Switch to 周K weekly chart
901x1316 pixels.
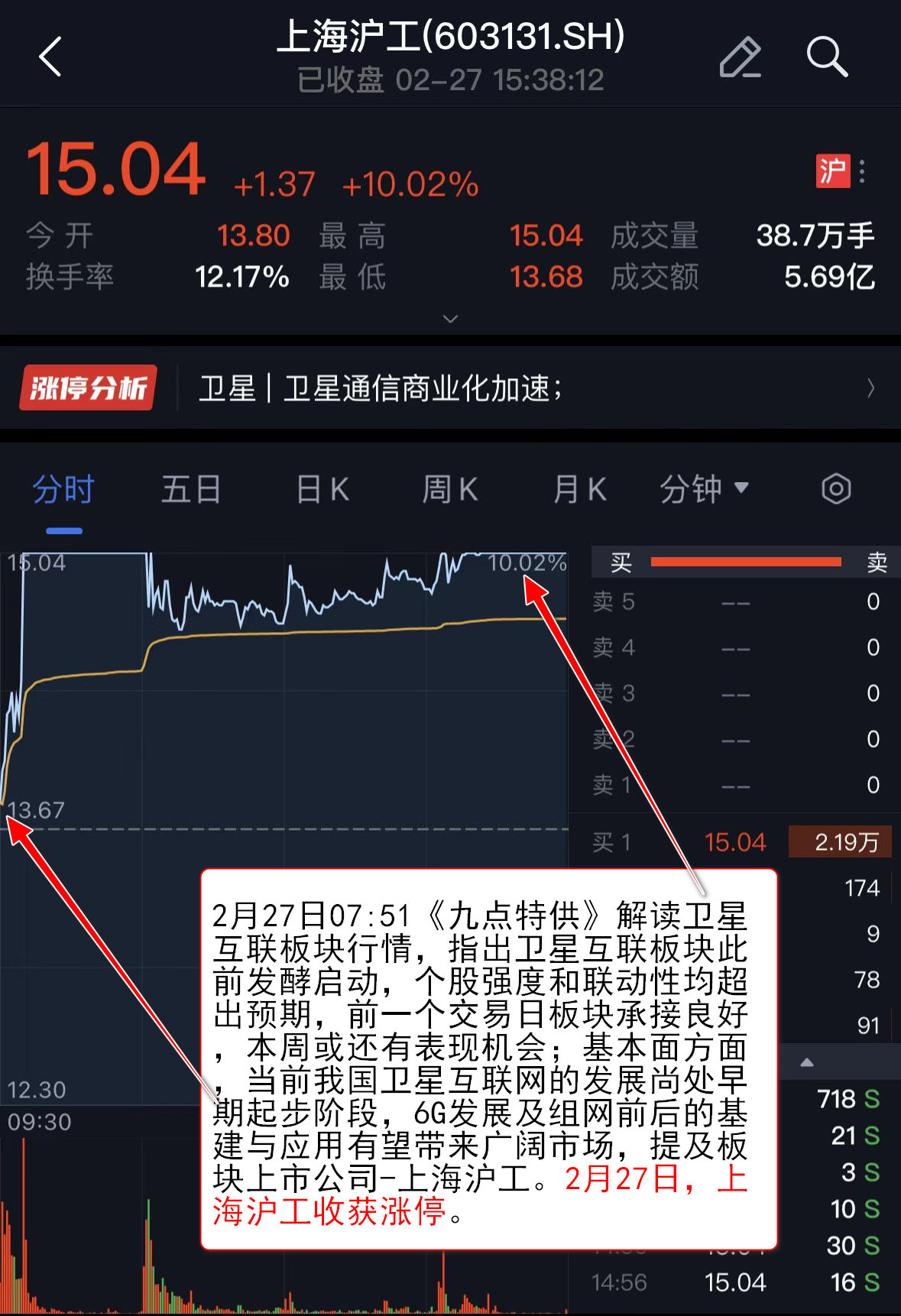pyautogui.click(x=450, y=490)
